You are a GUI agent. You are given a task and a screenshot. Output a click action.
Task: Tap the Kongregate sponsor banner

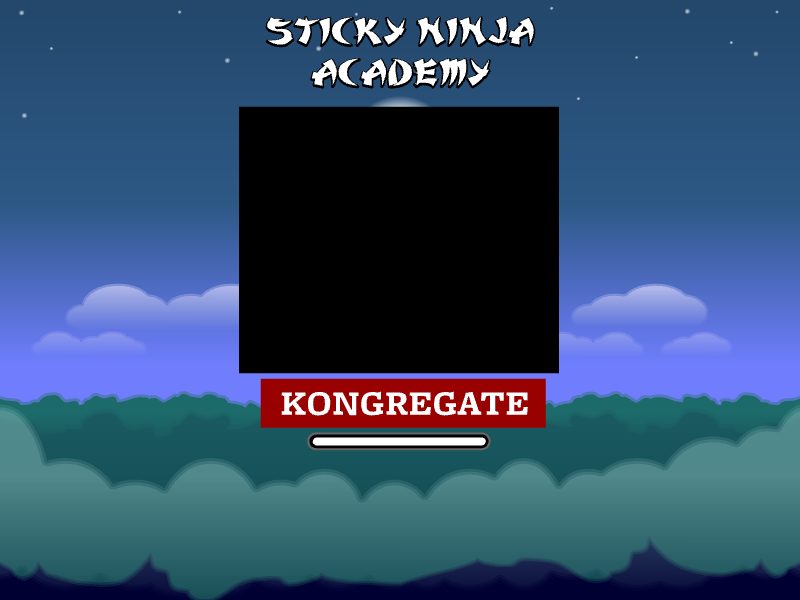tap(403, 403)
